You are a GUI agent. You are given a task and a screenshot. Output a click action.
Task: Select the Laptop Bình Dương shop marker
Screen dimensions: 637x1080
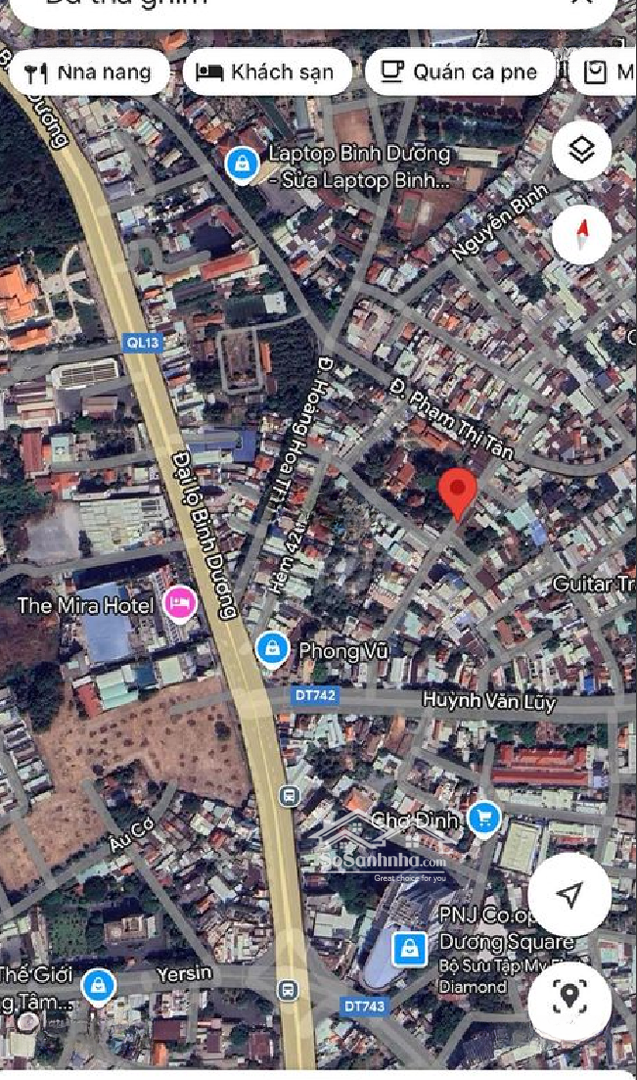click(242, 165)
